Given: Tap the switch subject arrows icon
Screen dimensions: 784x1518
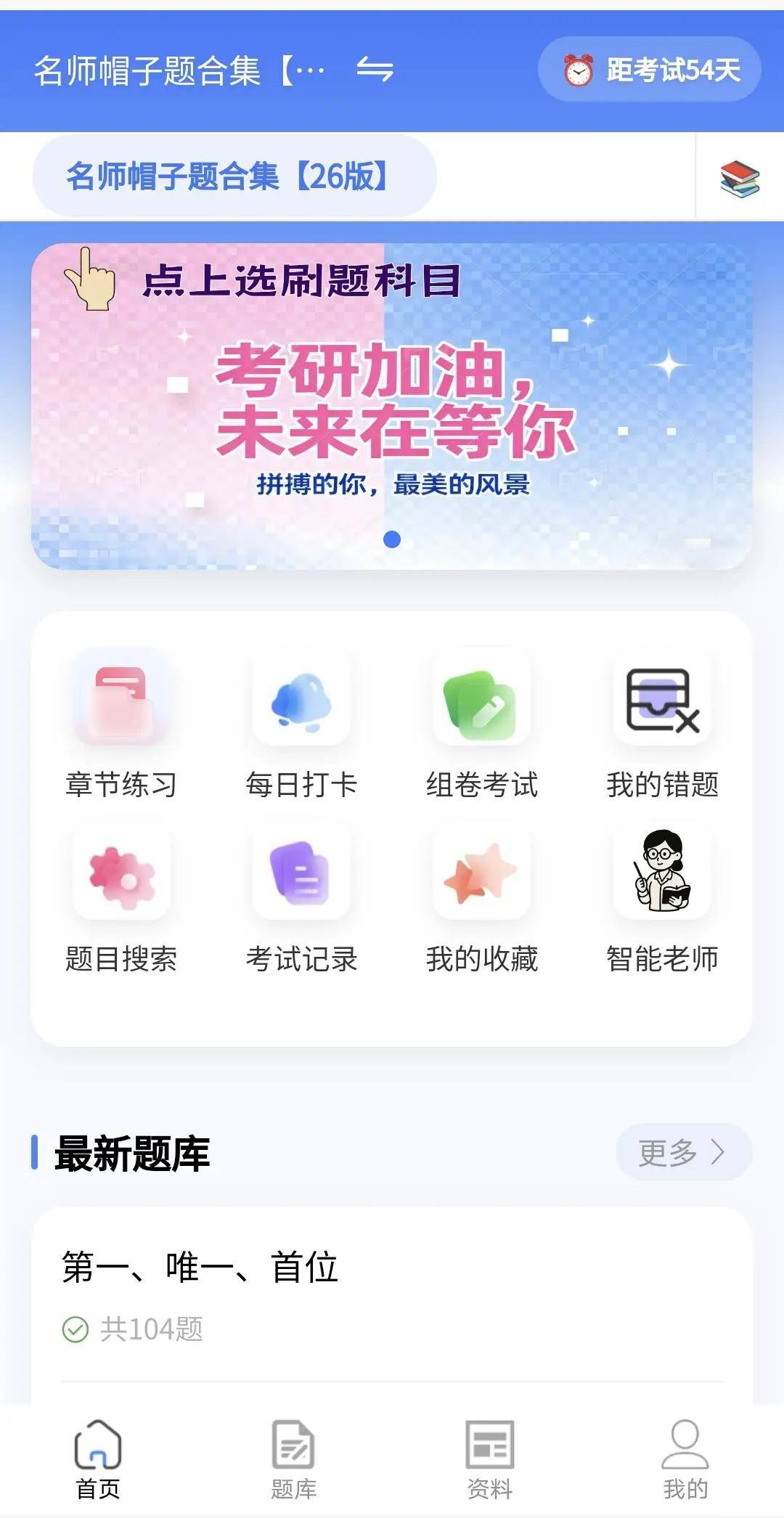Looking at the screenshot, I should point(375,70).
